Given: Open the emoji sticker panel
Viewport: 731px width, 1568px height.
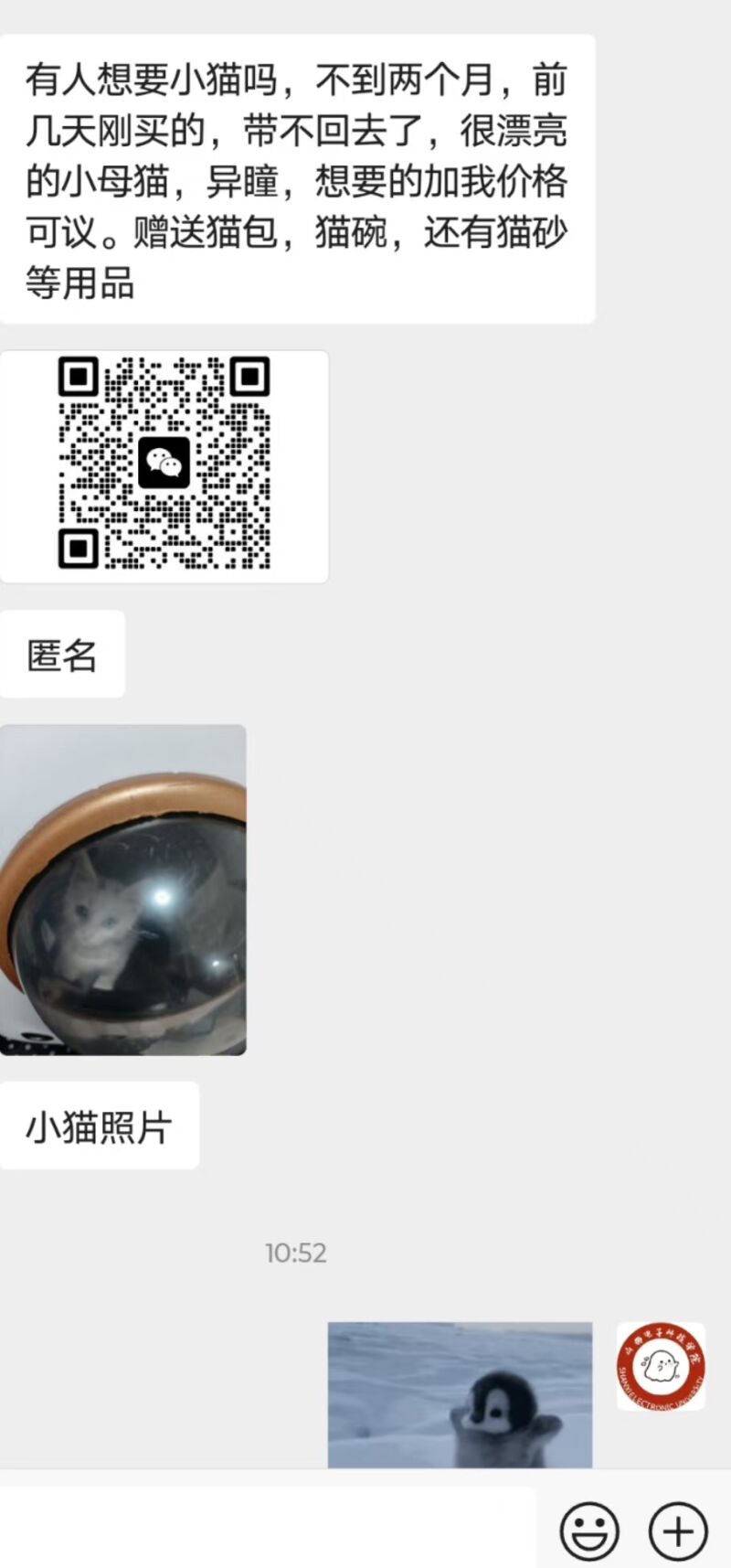Looking at the screenshot, I should click(x=588, y=1531).
